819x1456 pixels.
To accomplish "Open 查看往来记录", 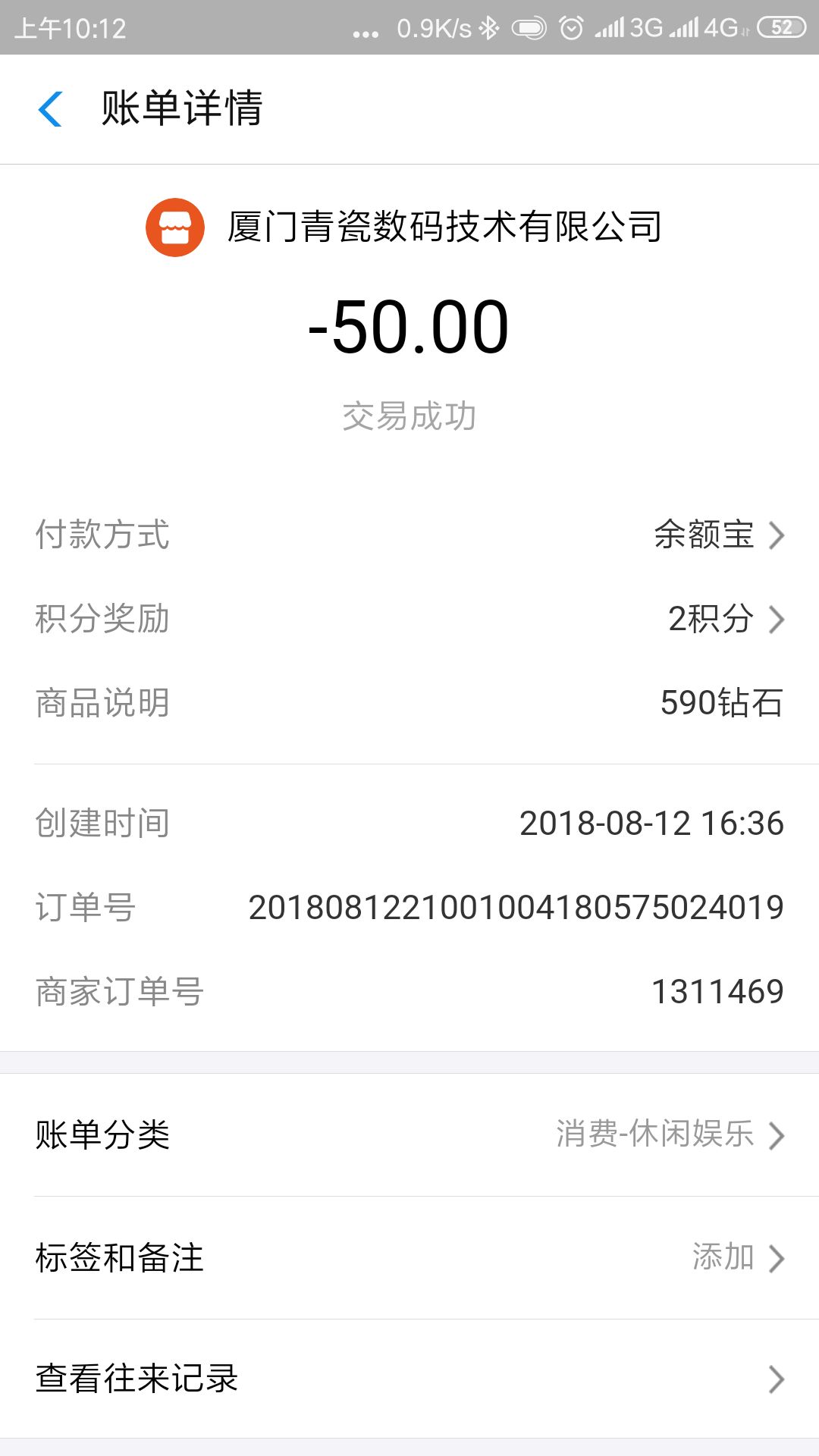I will (409, 1379).
